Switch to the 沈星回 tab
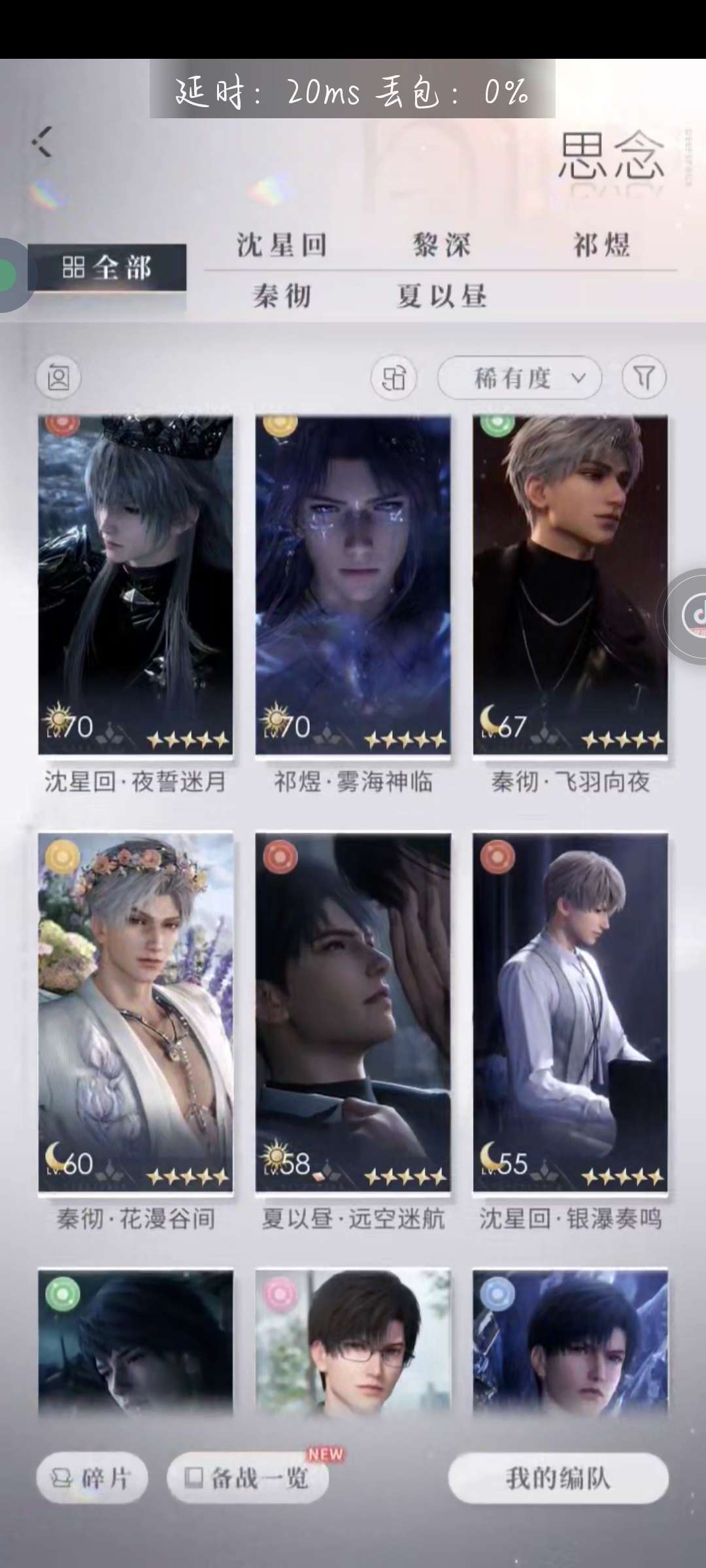This screenshot has width=706, height=1568. (282, 245)
